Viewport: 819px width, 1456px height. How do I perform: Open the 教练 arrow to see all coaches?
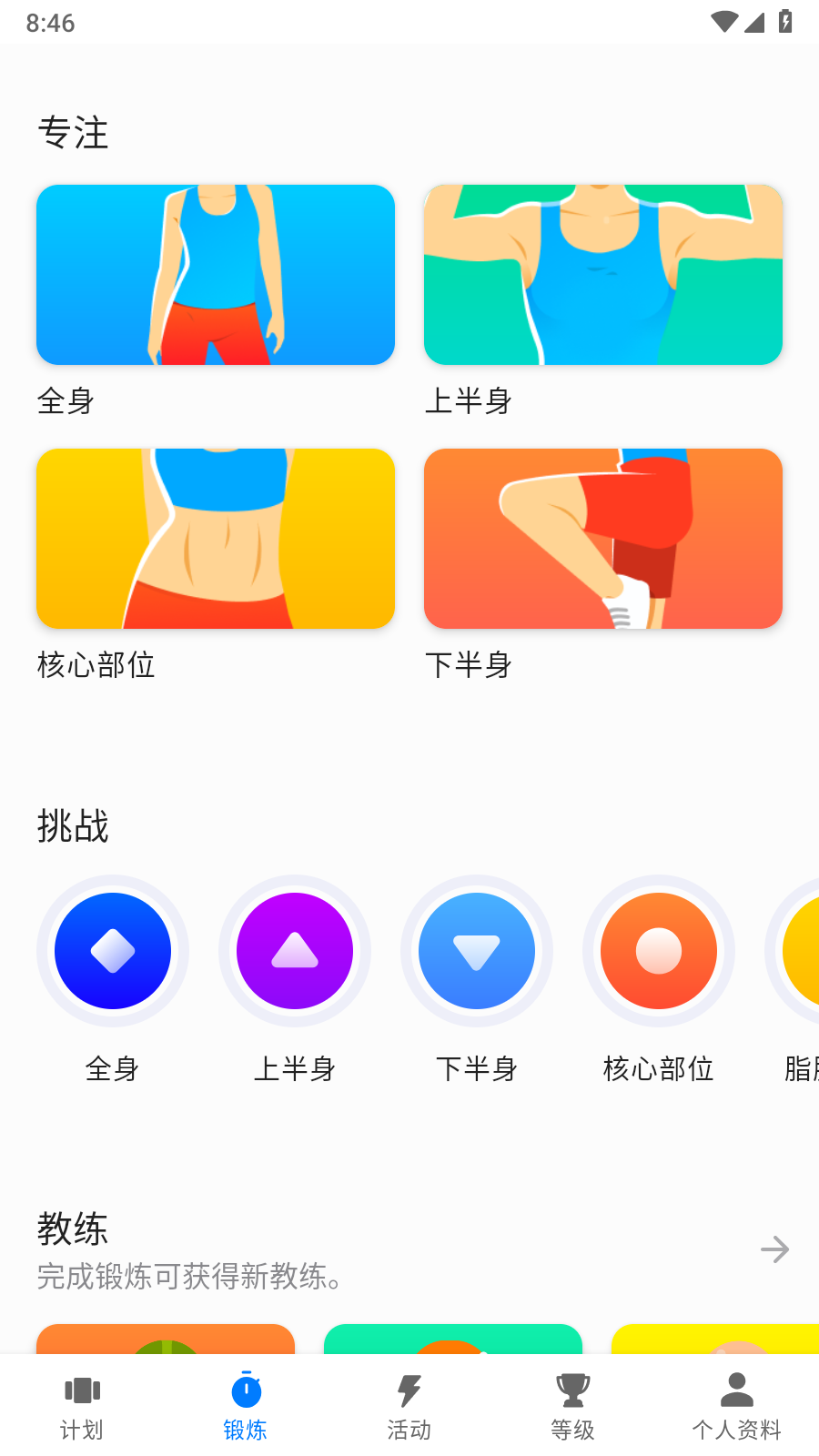[x=774, y=1249]
